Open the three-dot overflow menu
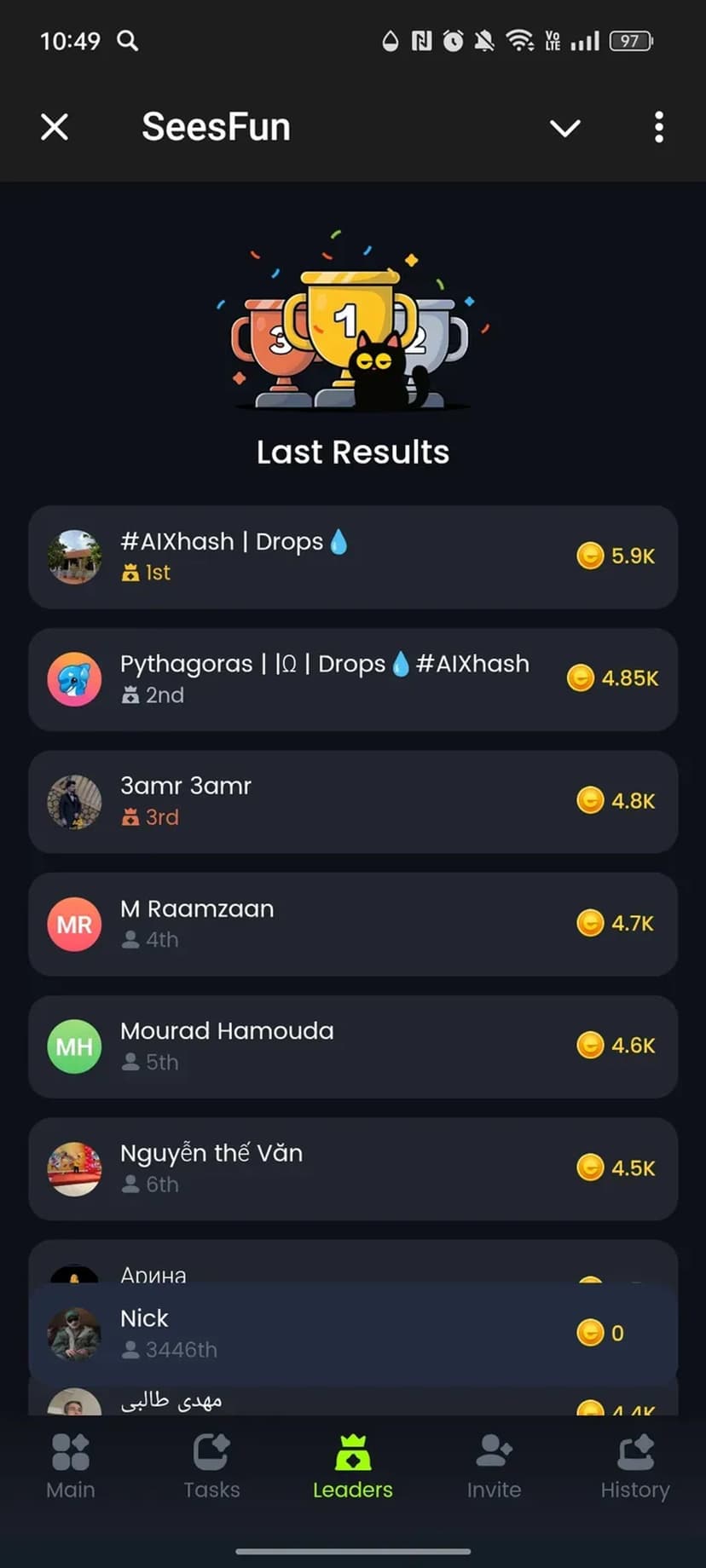 point(658,127)
